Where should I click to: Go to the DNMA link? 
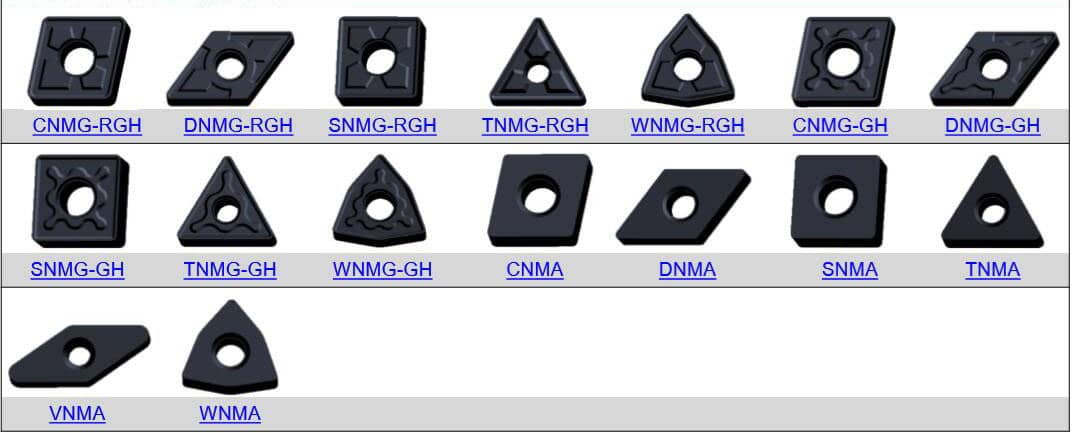click(x=687, y=270)
